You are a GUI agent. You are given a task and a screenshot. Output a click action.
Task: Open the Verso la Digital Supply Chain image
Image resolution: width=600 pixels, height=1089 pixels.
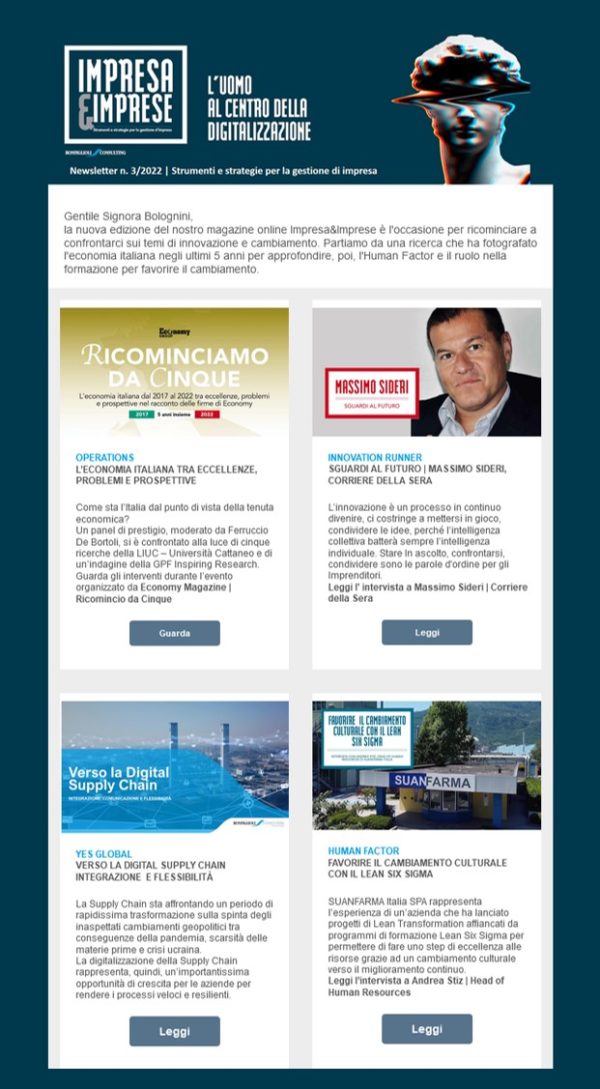174,767
